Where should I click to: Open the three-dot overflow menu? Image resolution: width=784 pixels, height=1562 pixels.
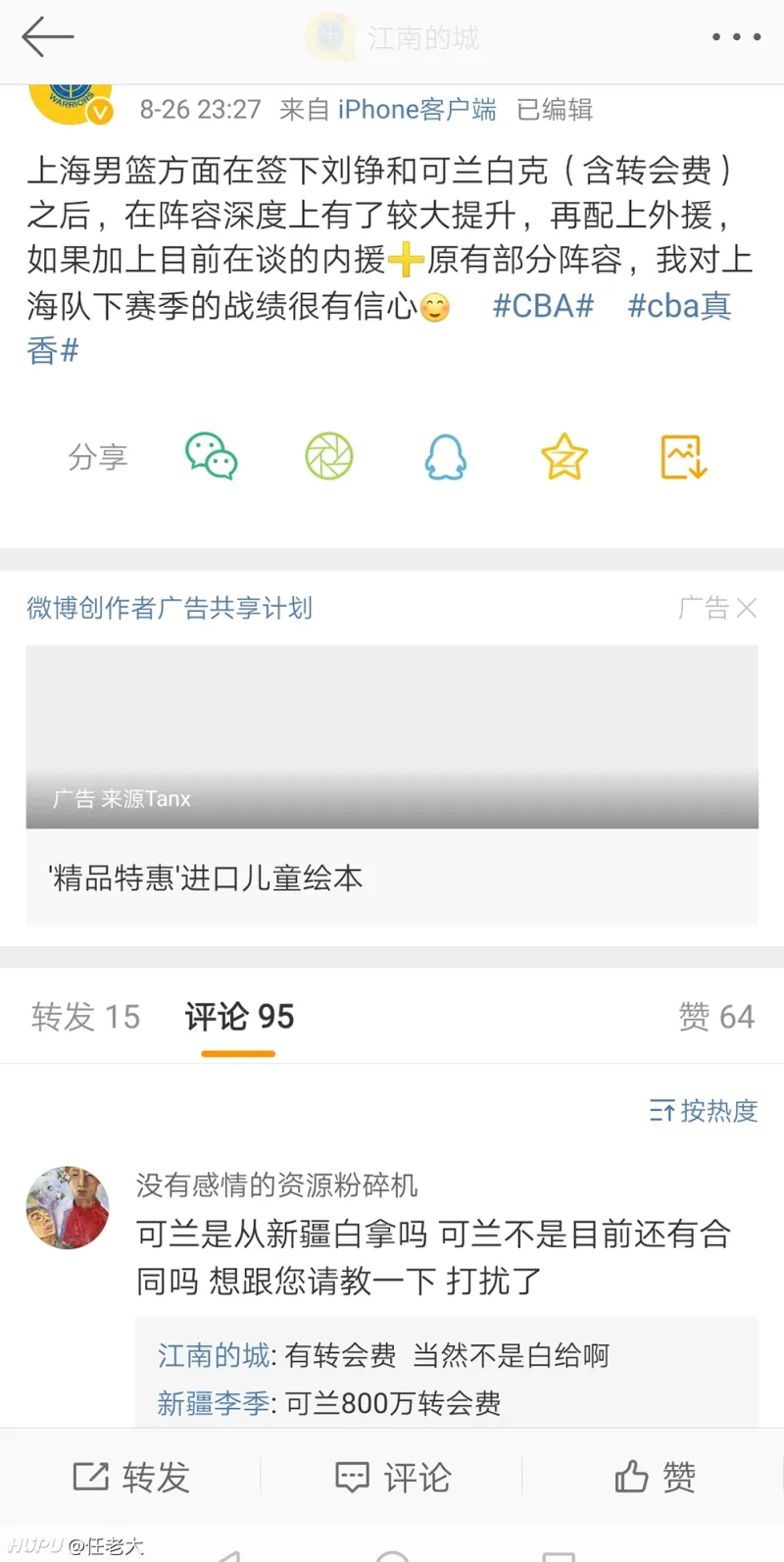[736, 37]
